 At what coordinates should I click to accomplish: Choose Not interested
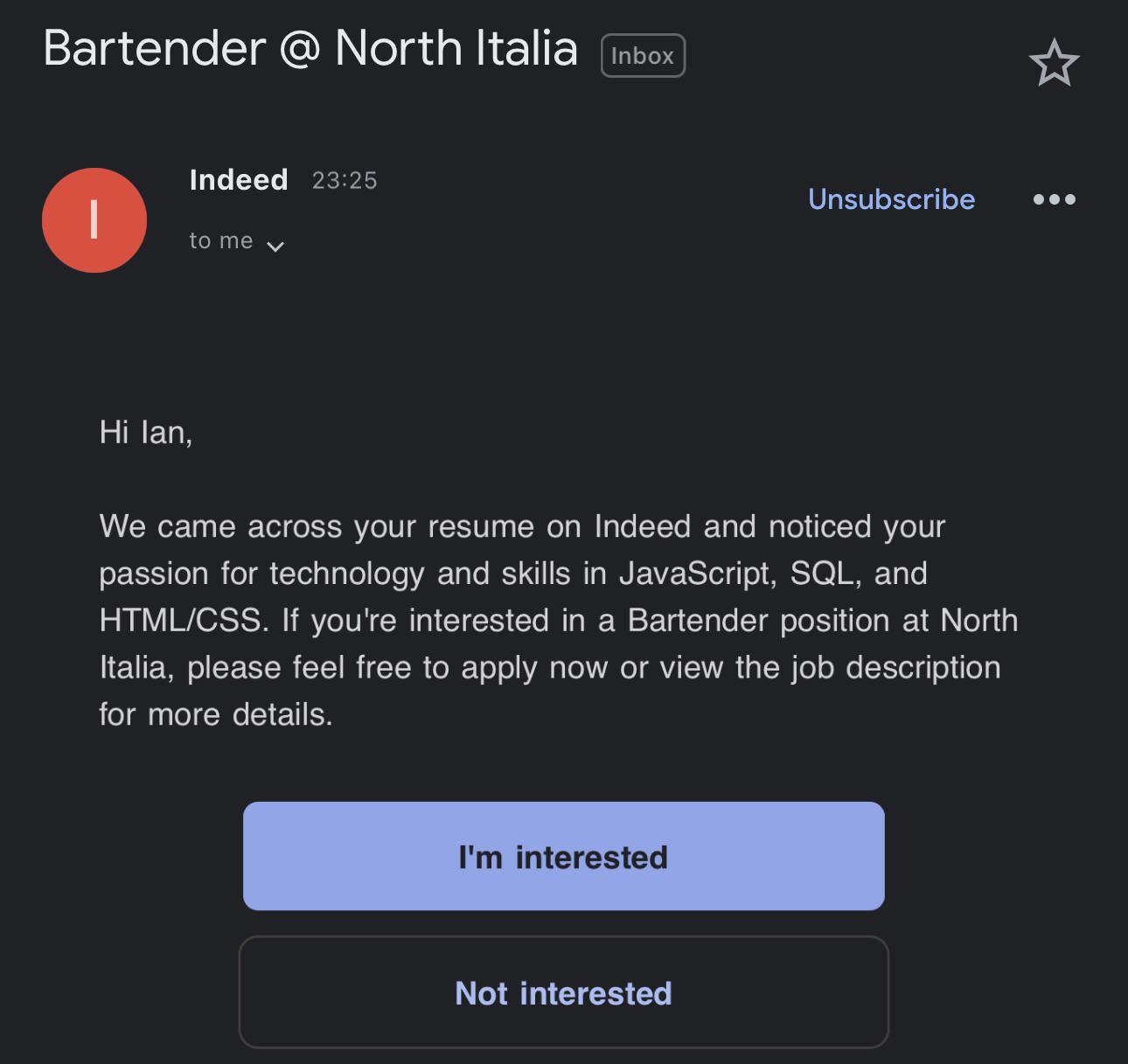pyautogui.click(x=563, y=992)
